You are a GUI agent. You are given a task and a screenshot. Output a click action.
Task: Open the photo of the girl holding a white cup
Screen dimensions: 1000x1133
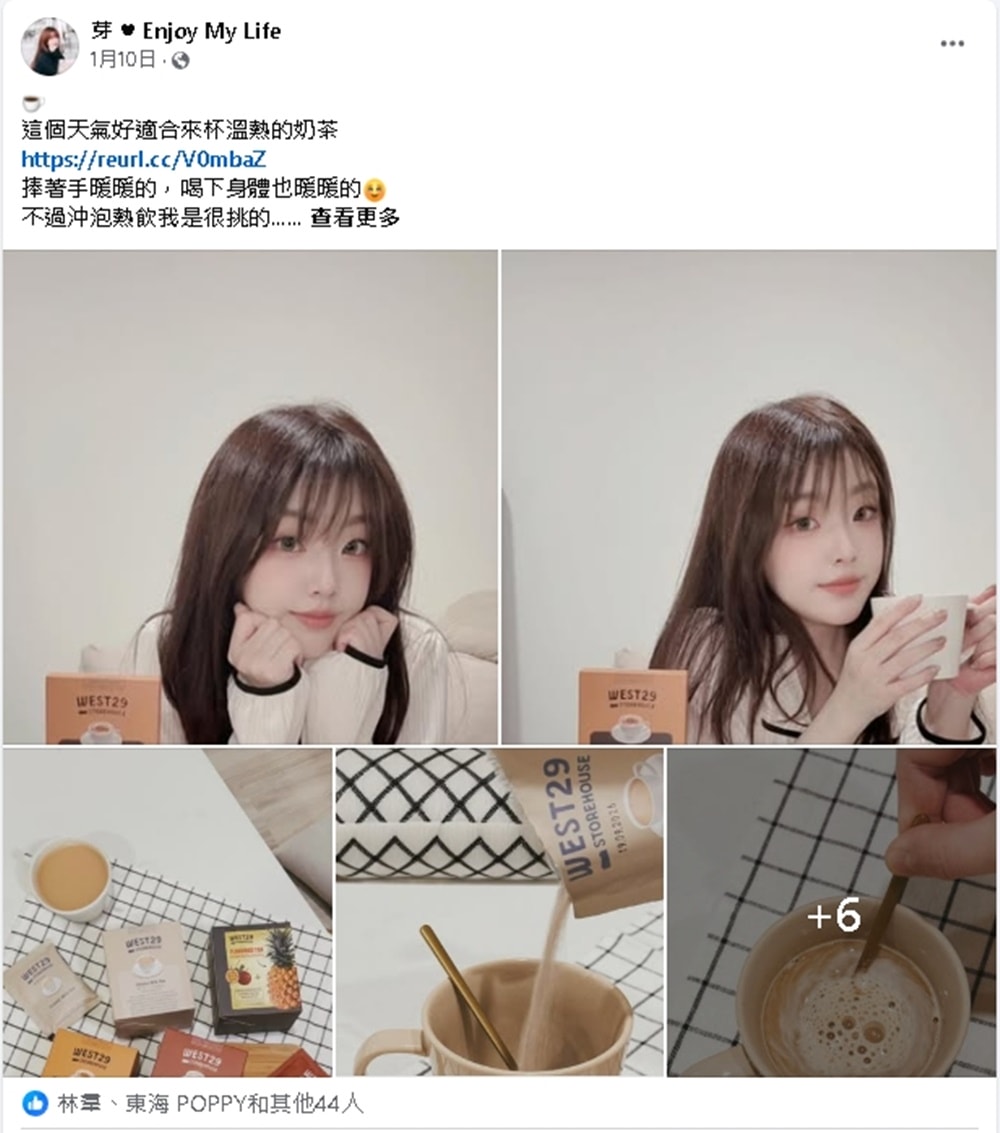tap(748, 496)
